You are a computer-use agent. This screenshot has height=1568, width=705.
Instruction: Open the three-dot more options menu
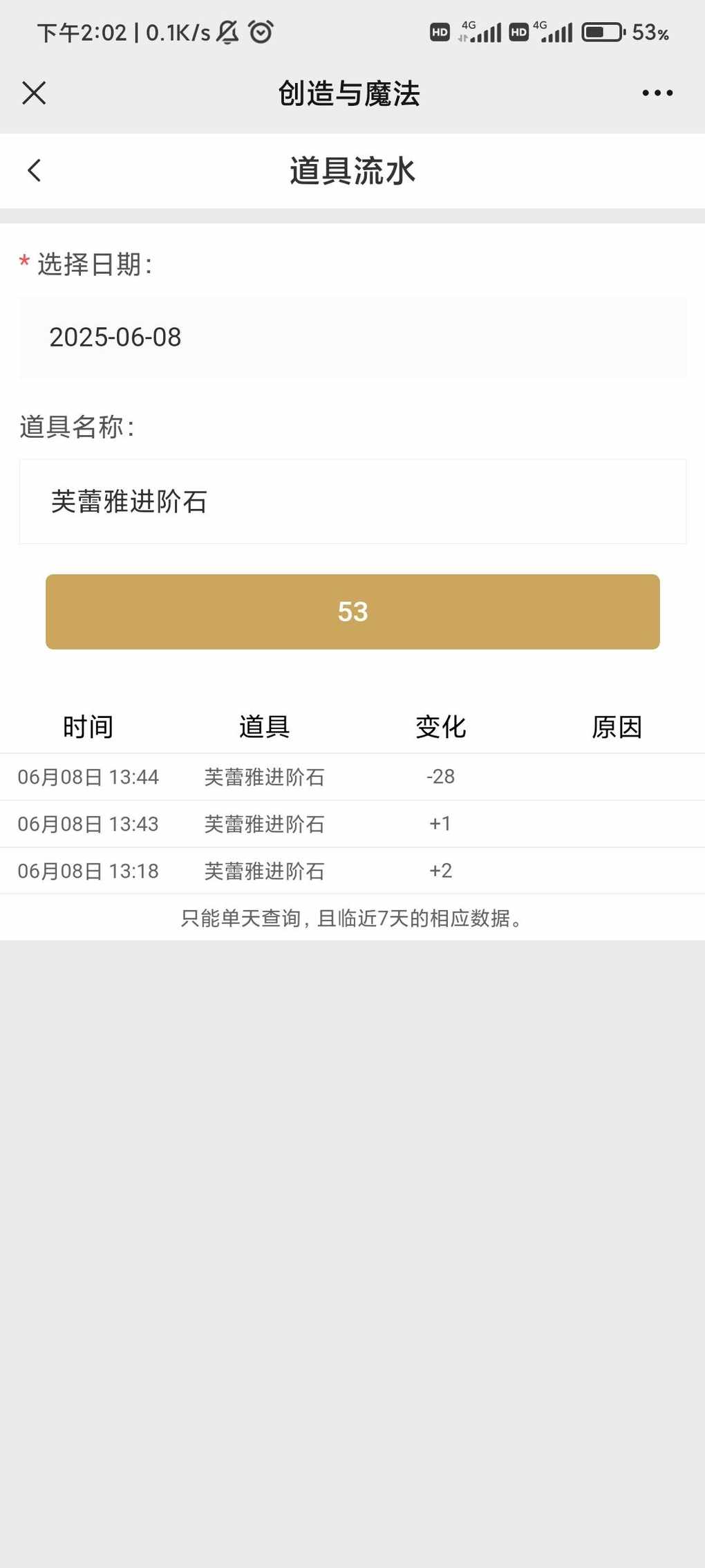tap(657, 93)
